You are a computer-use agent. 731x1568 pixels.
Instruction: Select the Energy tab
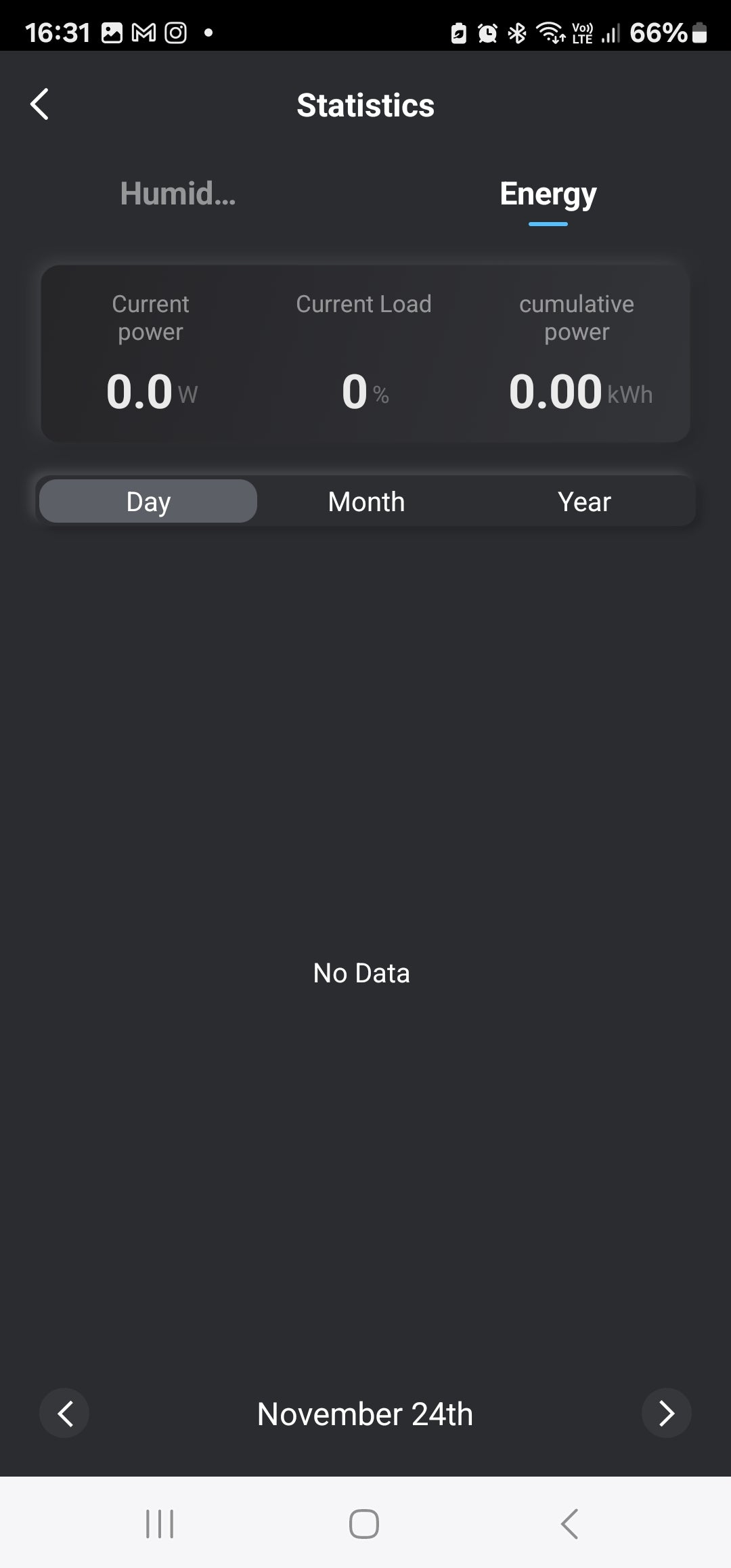548,194
